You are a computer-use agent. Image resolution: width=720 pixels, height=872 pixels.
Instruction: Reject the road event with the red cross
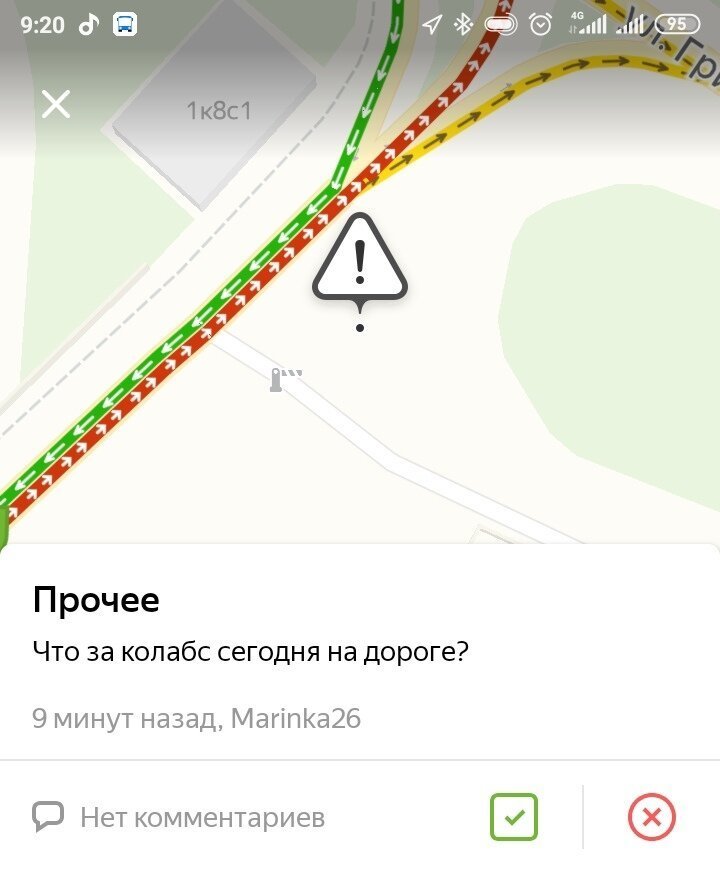(651, 816)
